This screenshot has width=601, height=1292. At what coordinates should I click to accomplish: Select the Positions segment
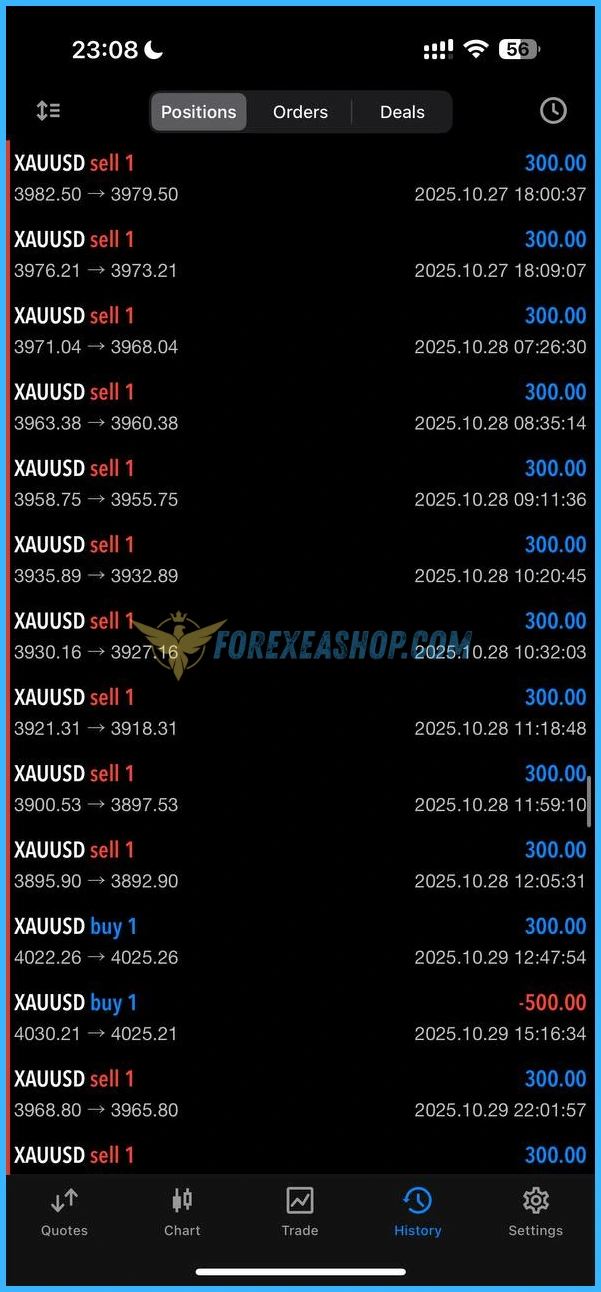(x=198, y=112)
